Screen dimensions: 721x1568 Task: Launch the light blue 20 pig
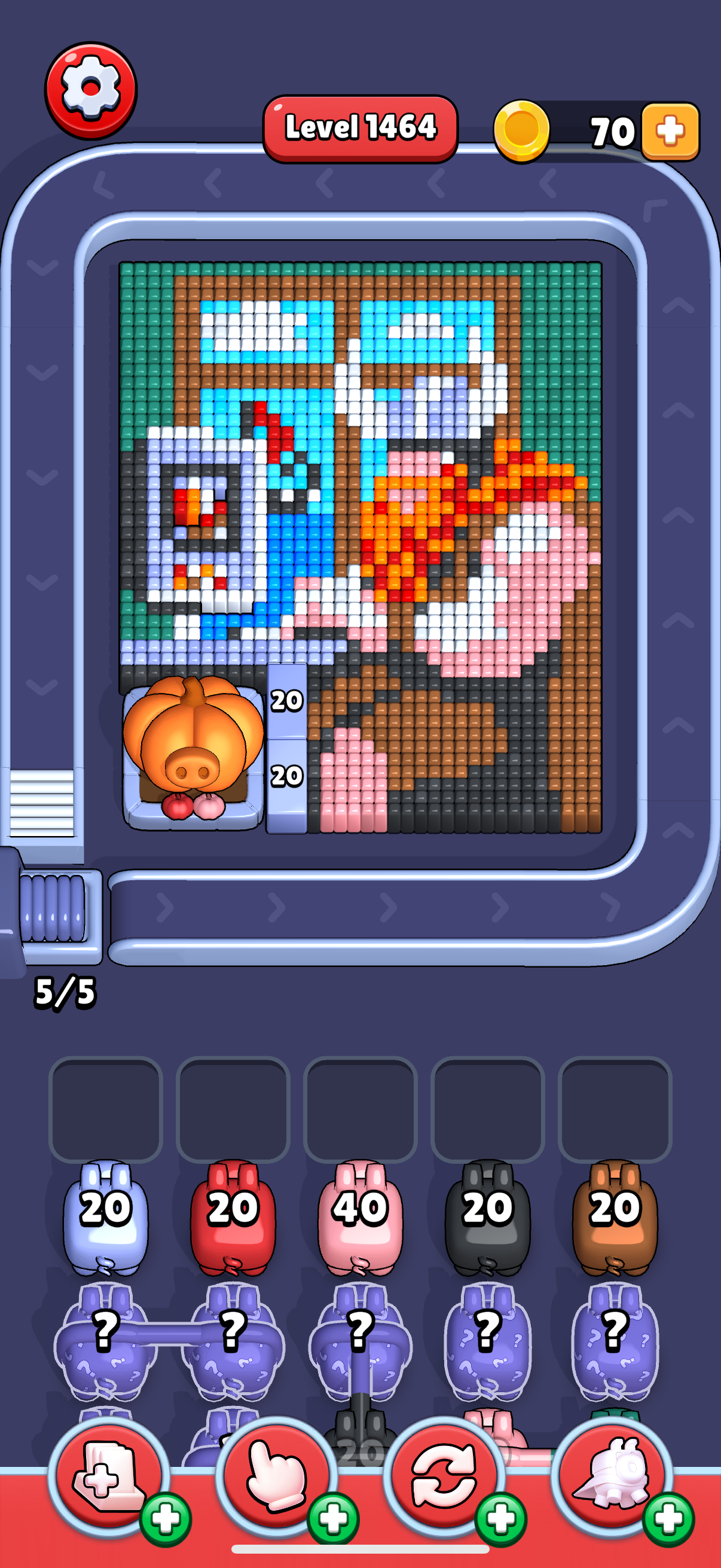[105, 1219]
